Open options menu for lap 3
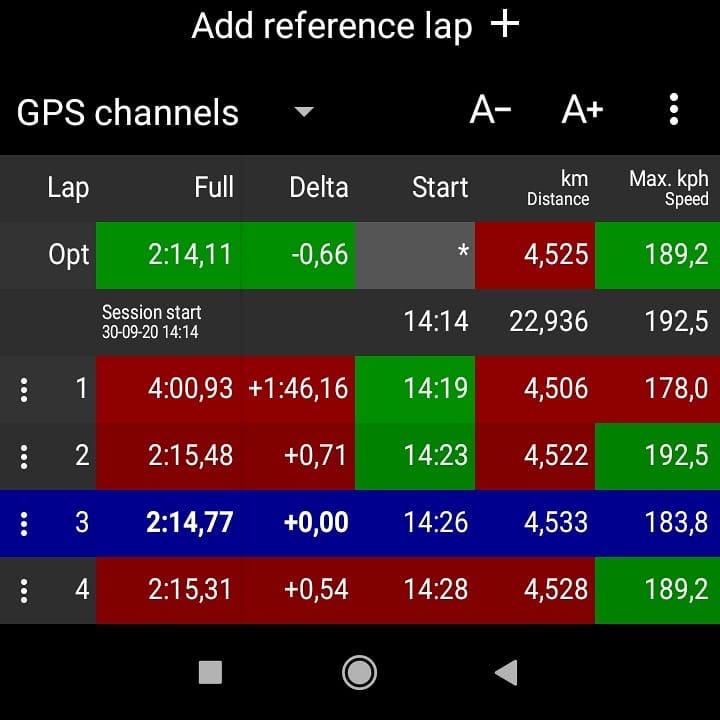Viewport: 720px width, 720px height. (x=24, y=522)
